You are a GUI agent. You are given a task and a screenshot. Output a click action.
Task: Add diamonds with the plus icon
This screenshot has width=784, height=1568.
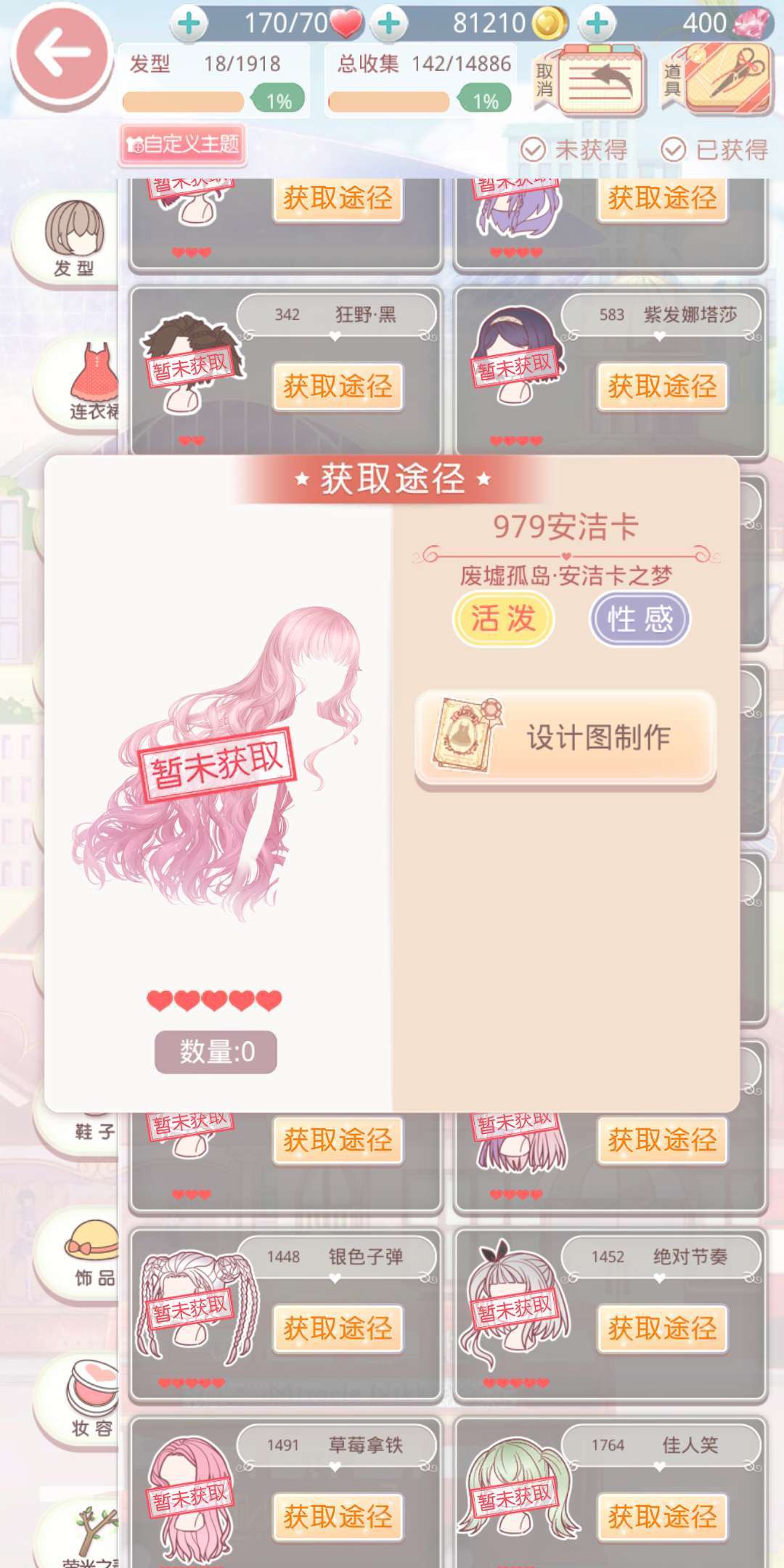click(597, 23)
